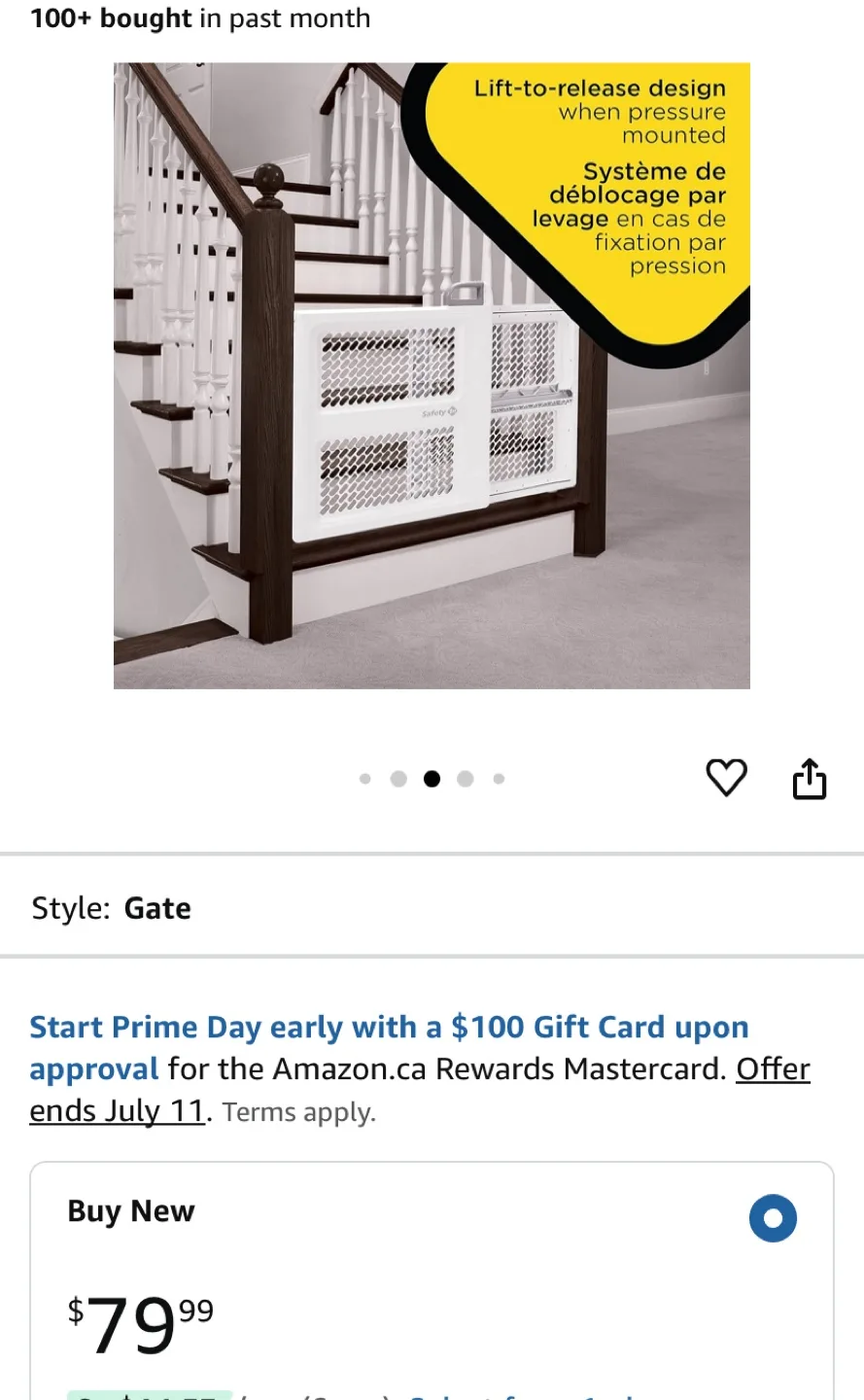Expand the Buy New purchase card
This screenshot has height=1400, width=864.
click(131, 1211)
